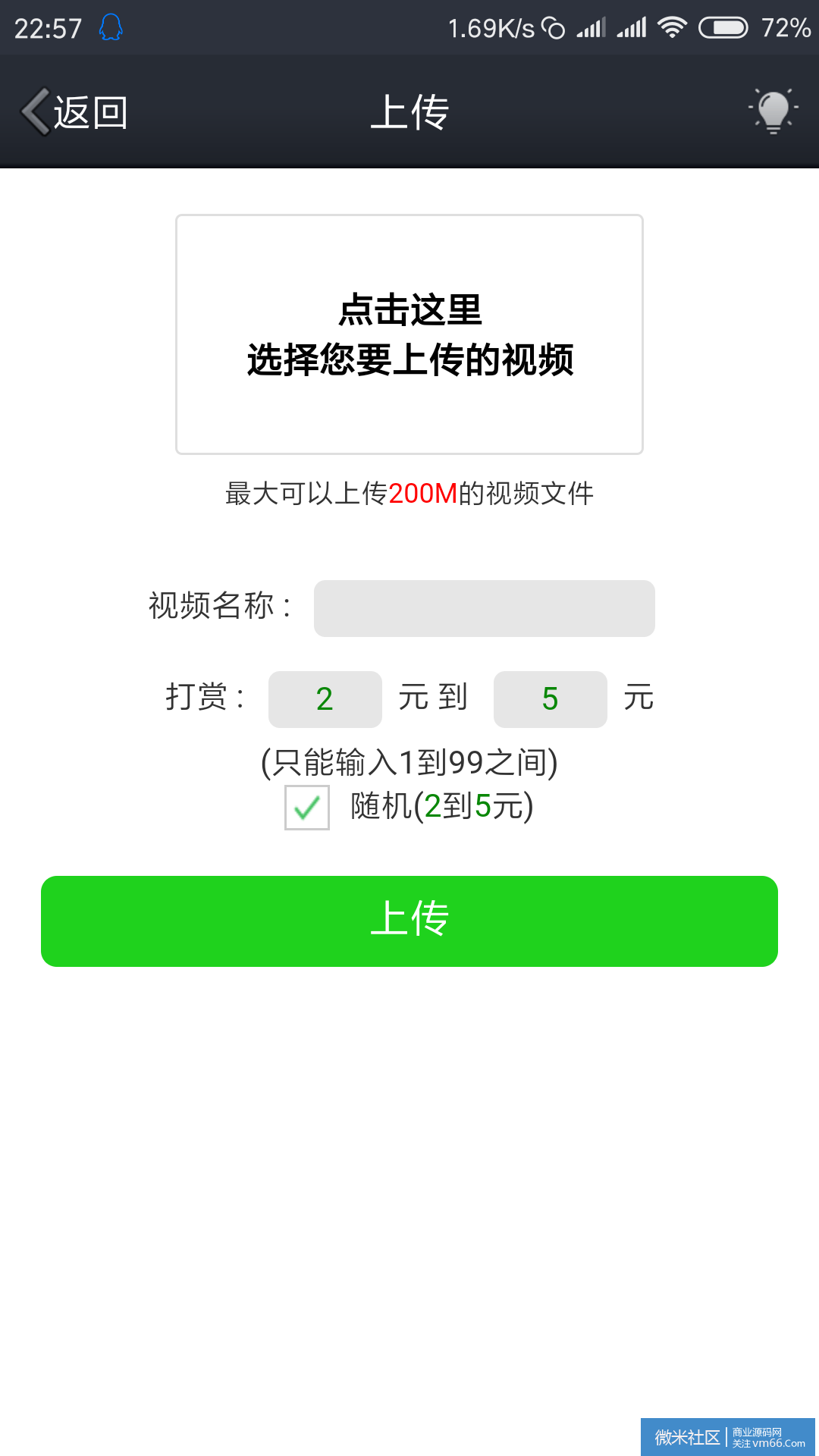Tap the lightbulb icon in header
Image resolution: width=819 pixels, height=1456 pixels.
click(x=773, y=111)
